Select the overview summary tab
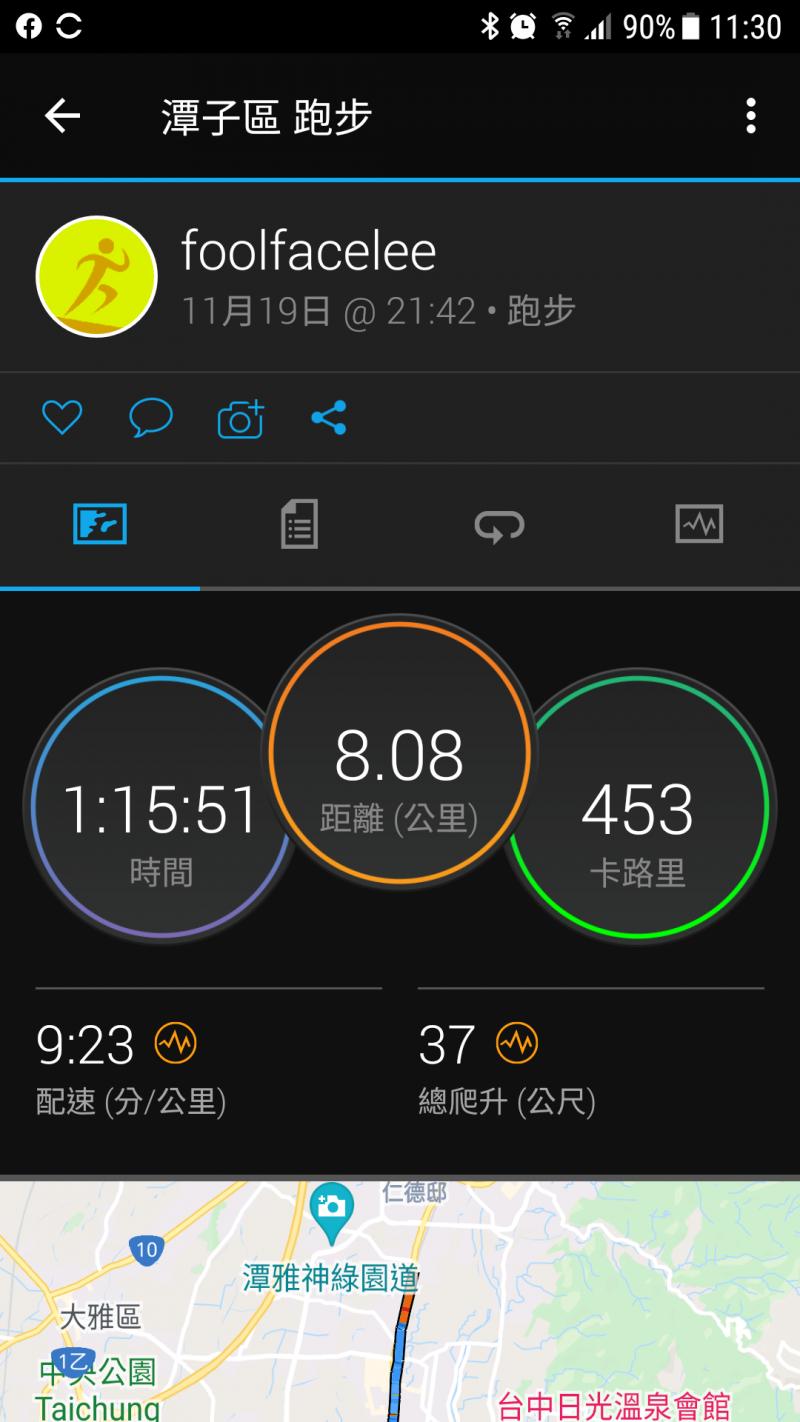The image size is (800, 1422). pos(100,524)
